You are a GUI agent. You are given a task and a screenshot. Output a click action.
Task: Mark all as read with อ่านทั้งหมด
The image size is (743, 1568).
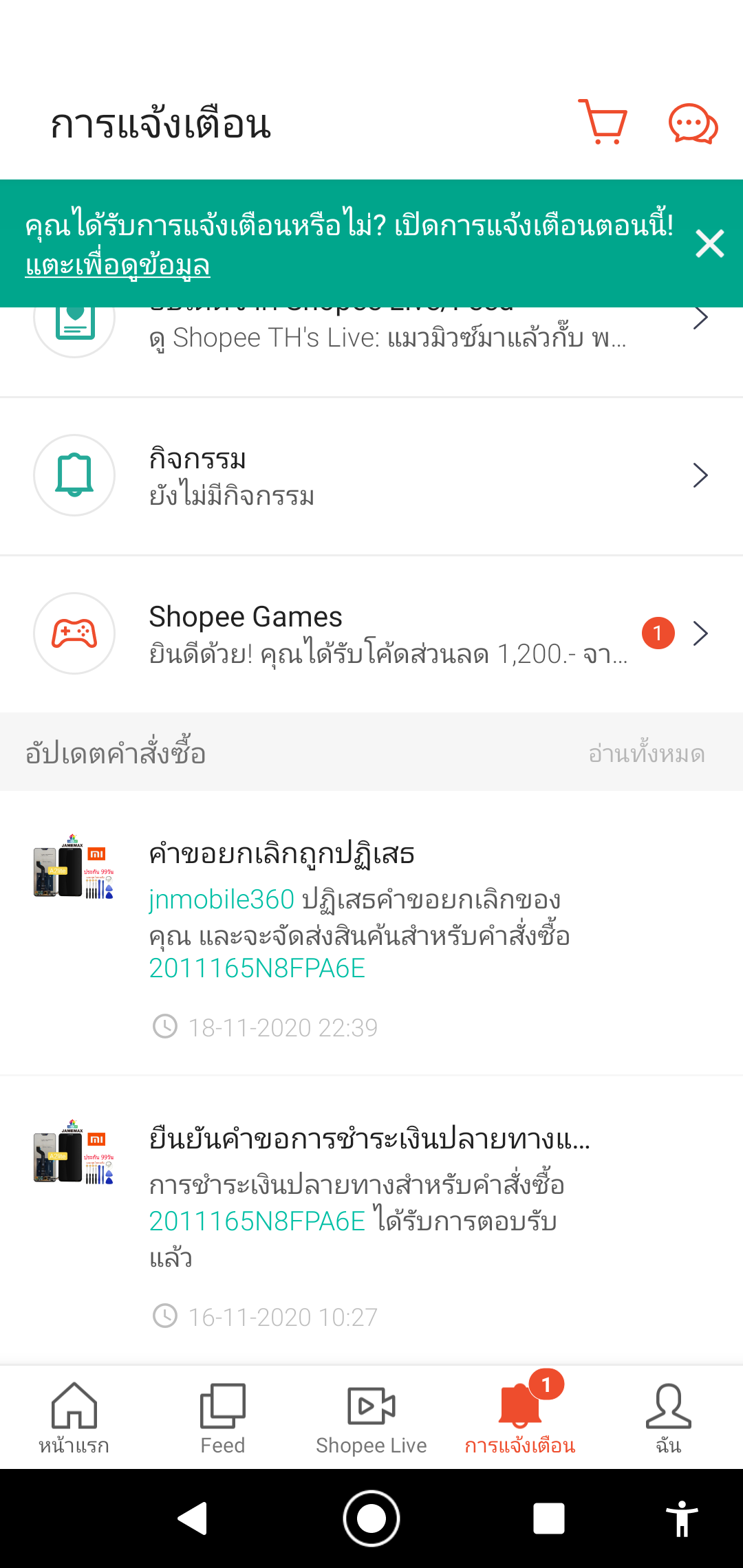click(x=646, y=754)
